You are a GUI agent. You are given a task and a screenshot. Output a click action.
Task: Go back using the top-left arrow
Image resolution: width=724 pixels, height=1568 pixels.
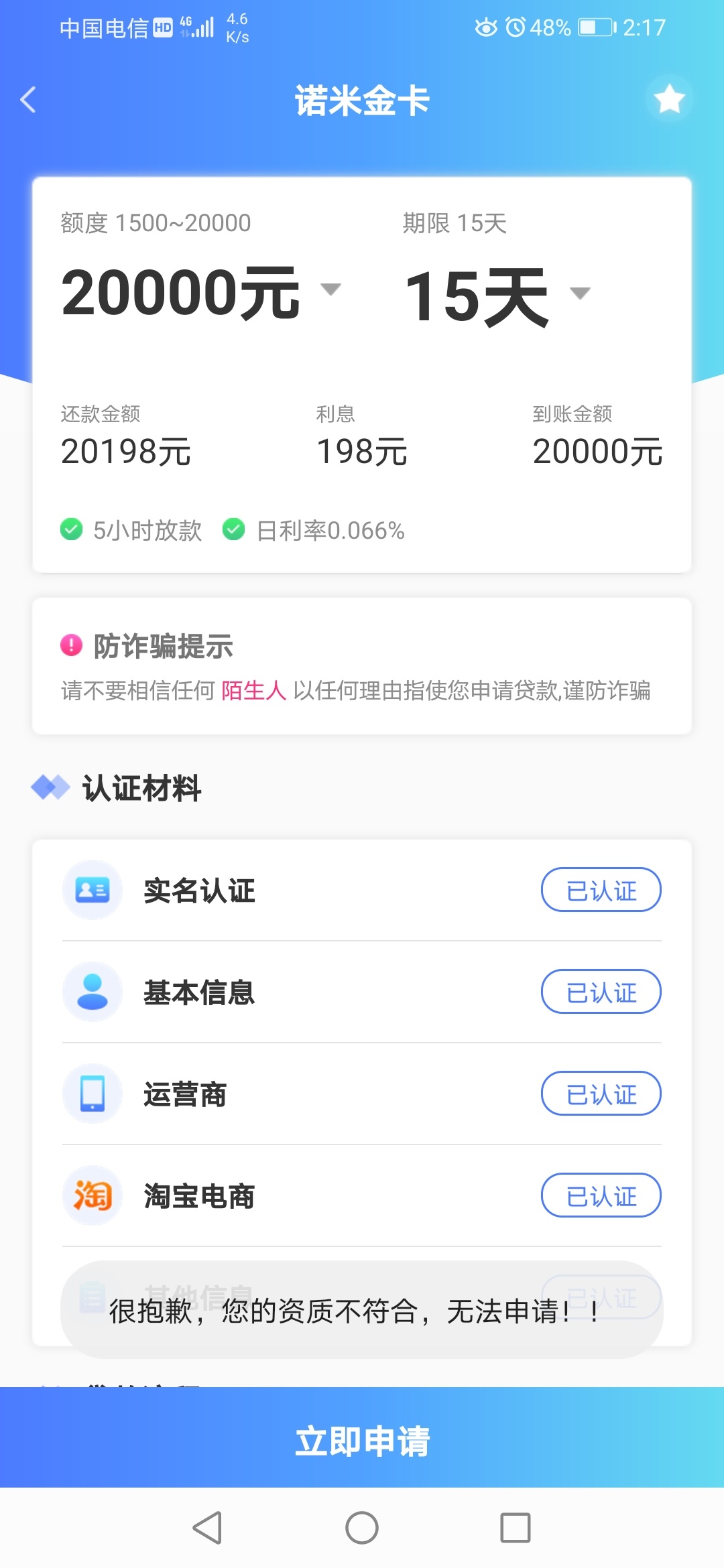tap(28, 100)
